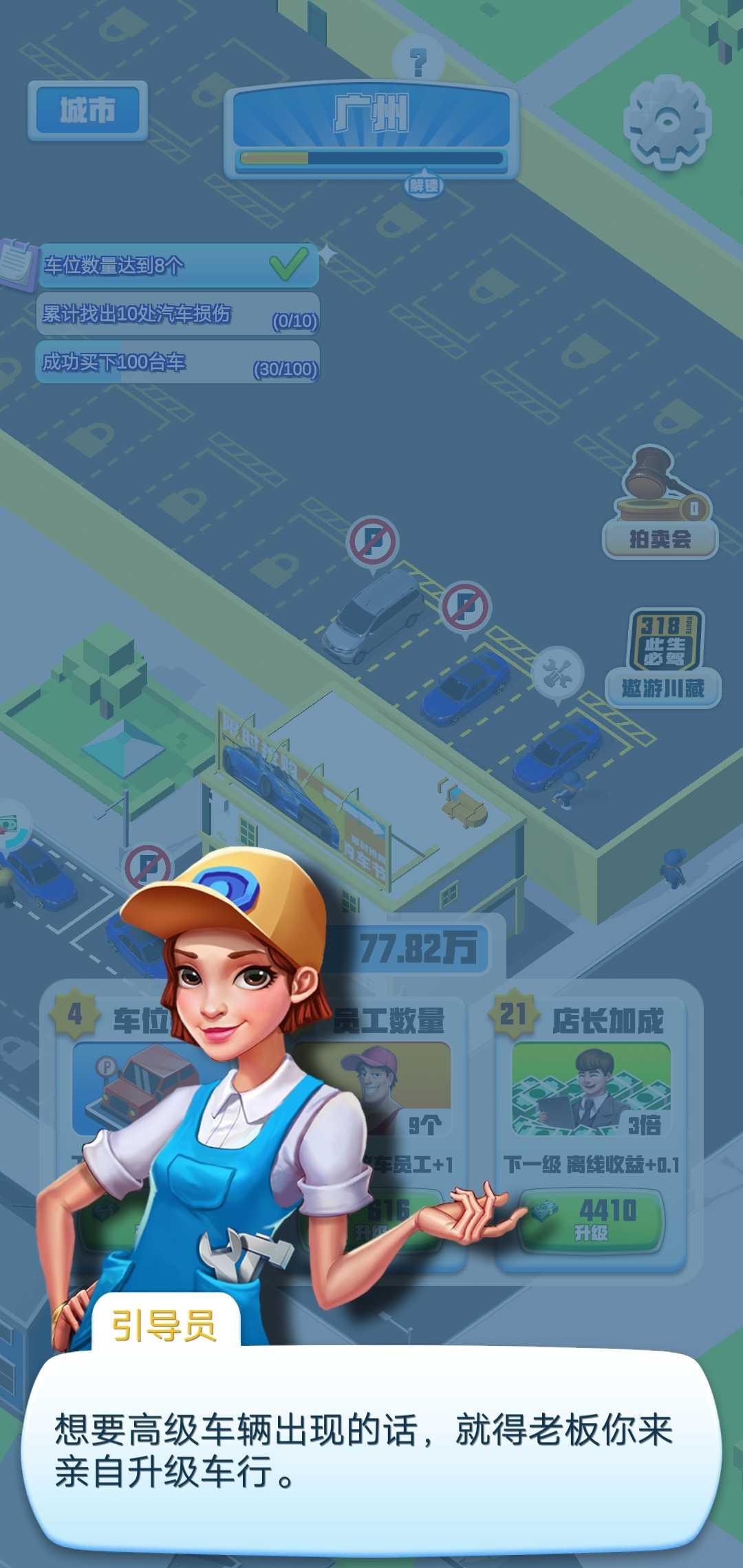Open the 累计找出10处汽车损伤 quest
This screenshot has width=743, height=1568.
click(x=179, y=314)
